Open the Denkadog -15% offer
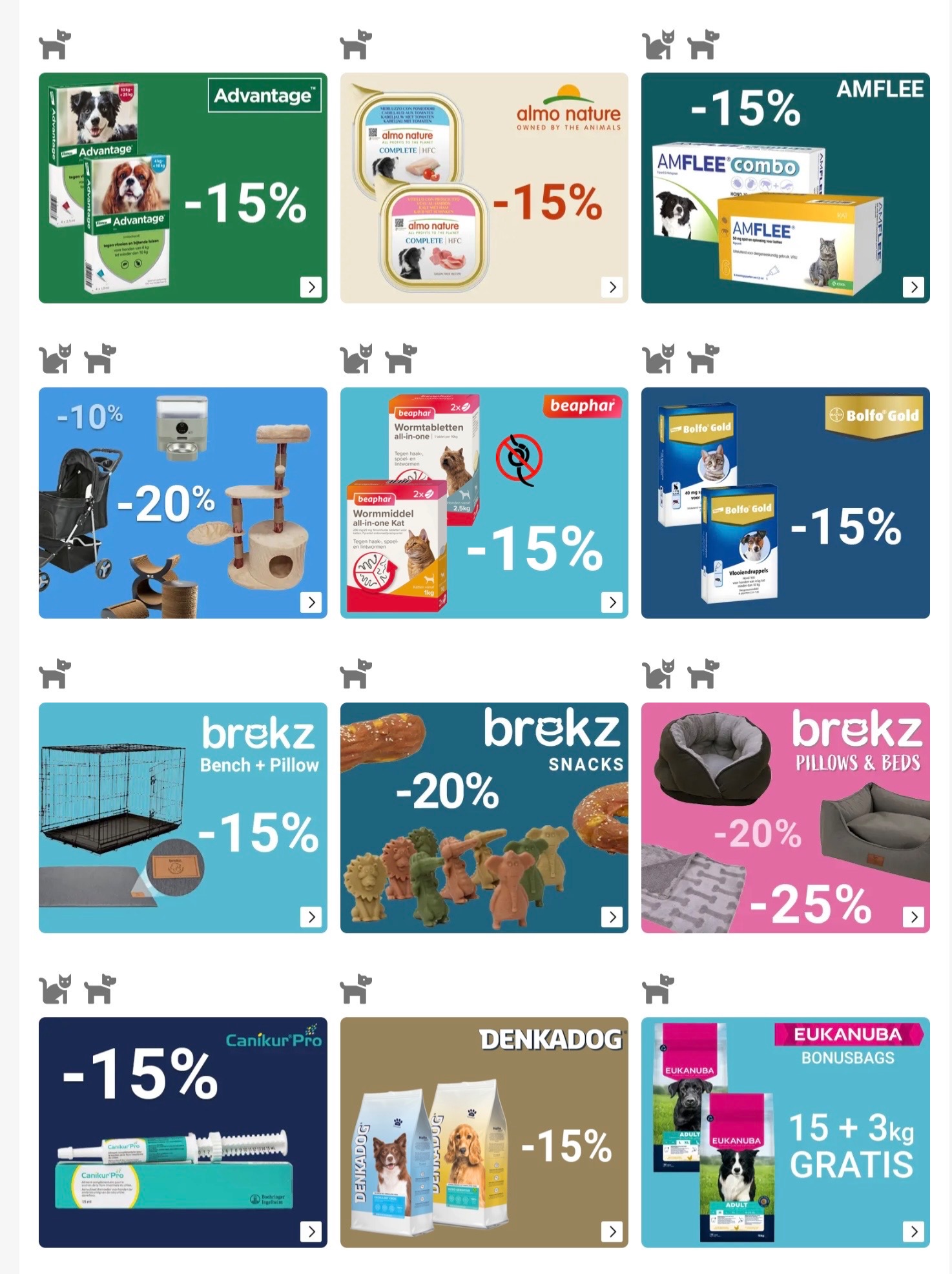This screenshot has height=1274, width=952. click(x=484, y=1132)
